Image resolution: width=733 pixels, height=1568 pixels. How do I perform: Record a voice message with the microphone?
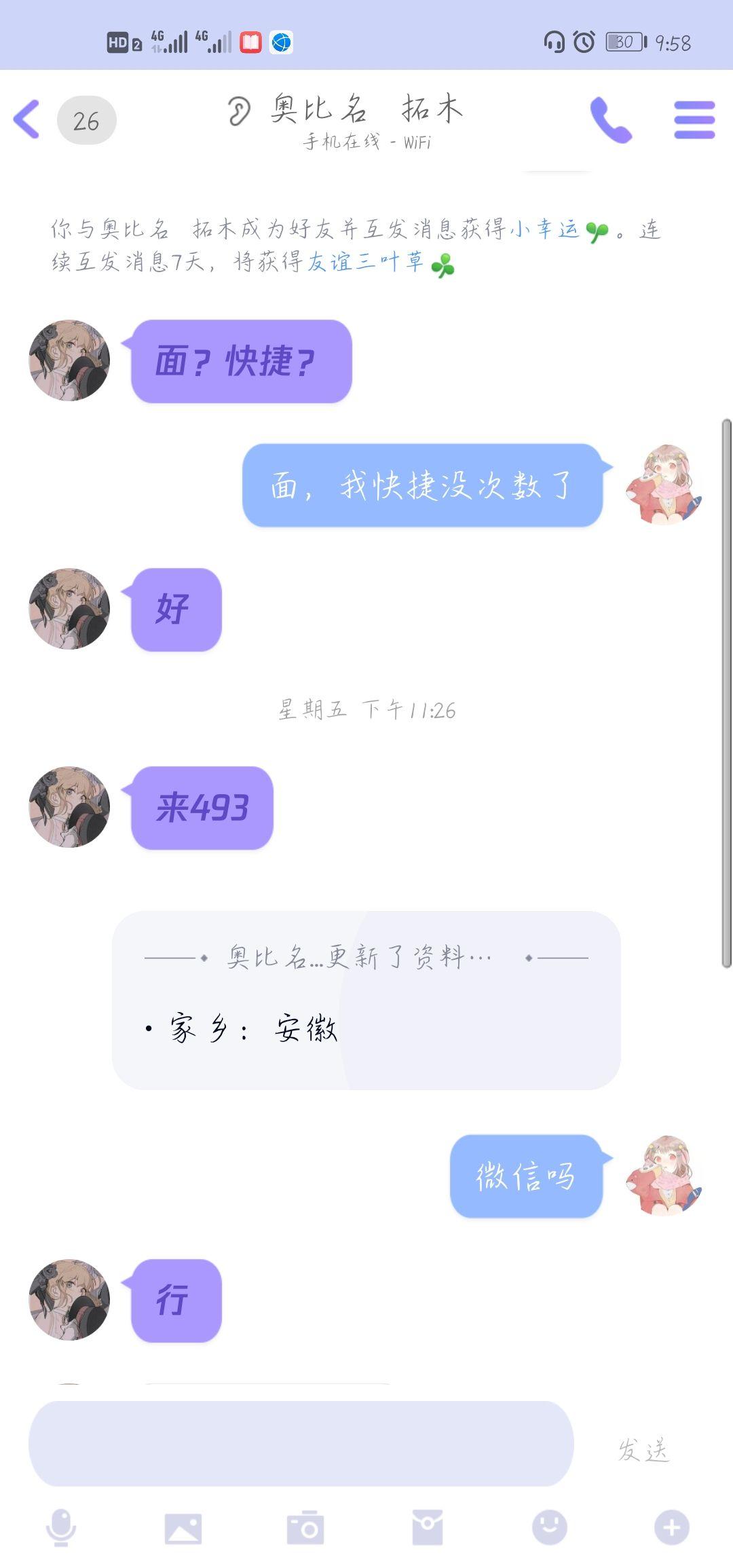(x=61, y=1527)
